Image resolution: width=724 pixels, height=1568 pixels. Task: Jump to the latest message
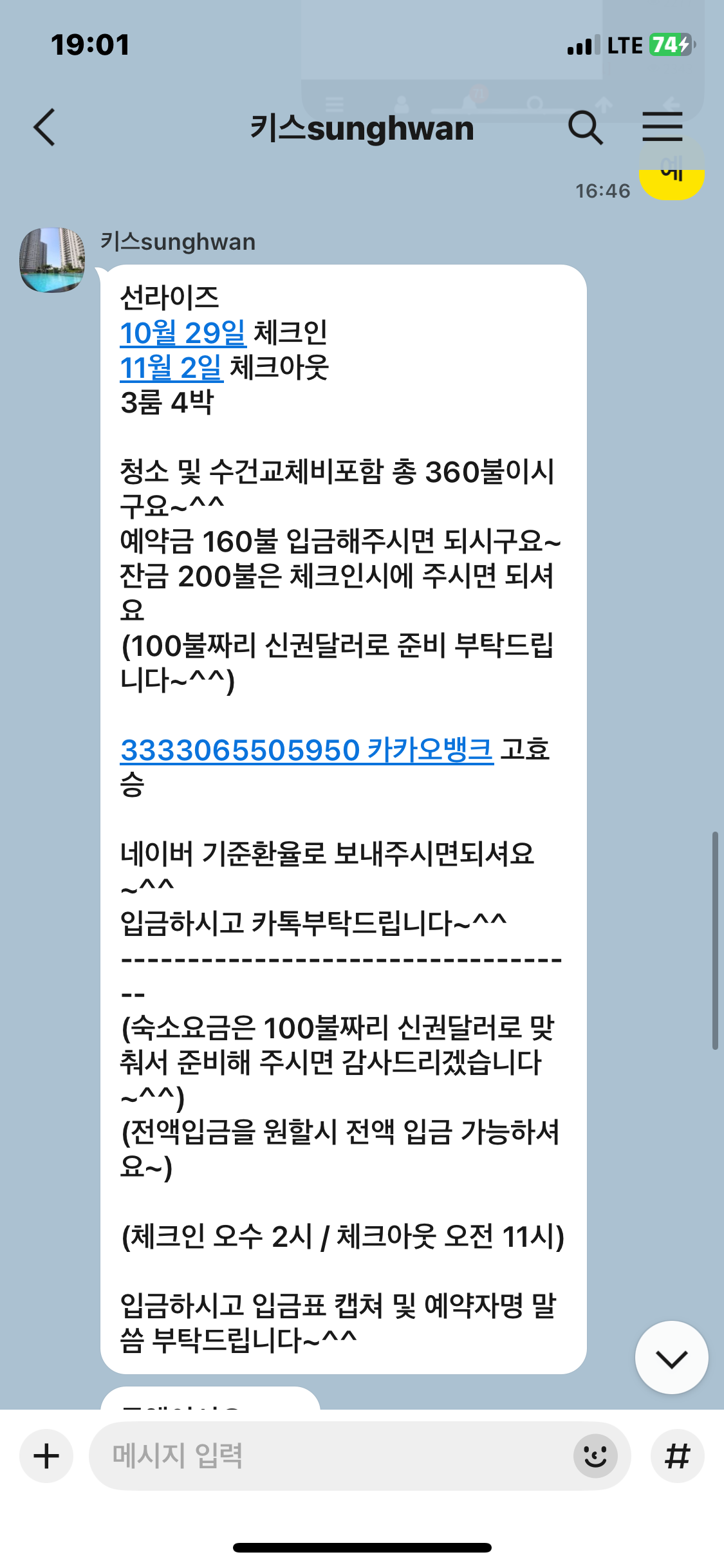click(x=671, y=1358)
